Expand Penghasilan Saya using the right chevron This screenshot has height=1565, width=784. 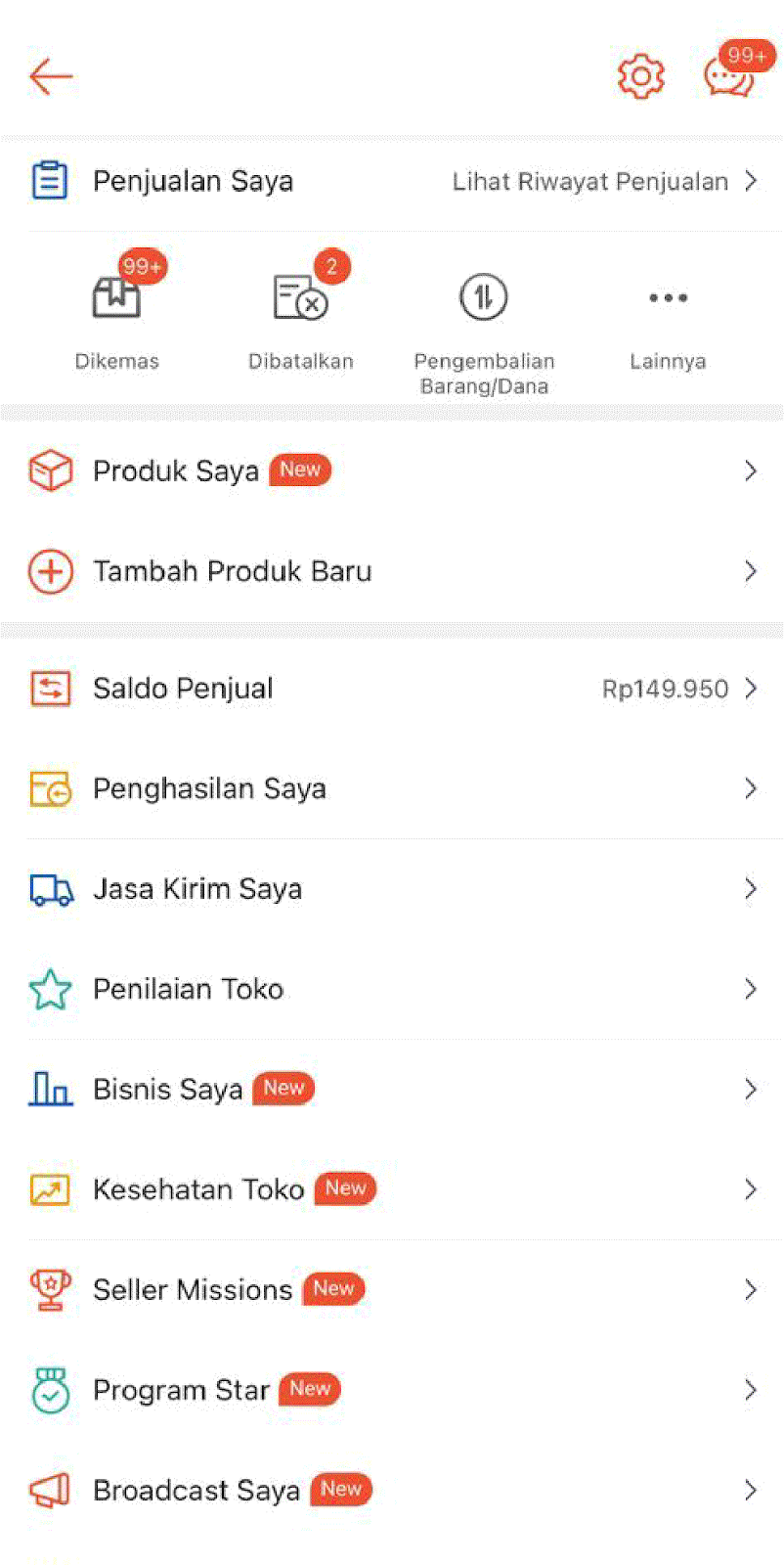(751, 788)
